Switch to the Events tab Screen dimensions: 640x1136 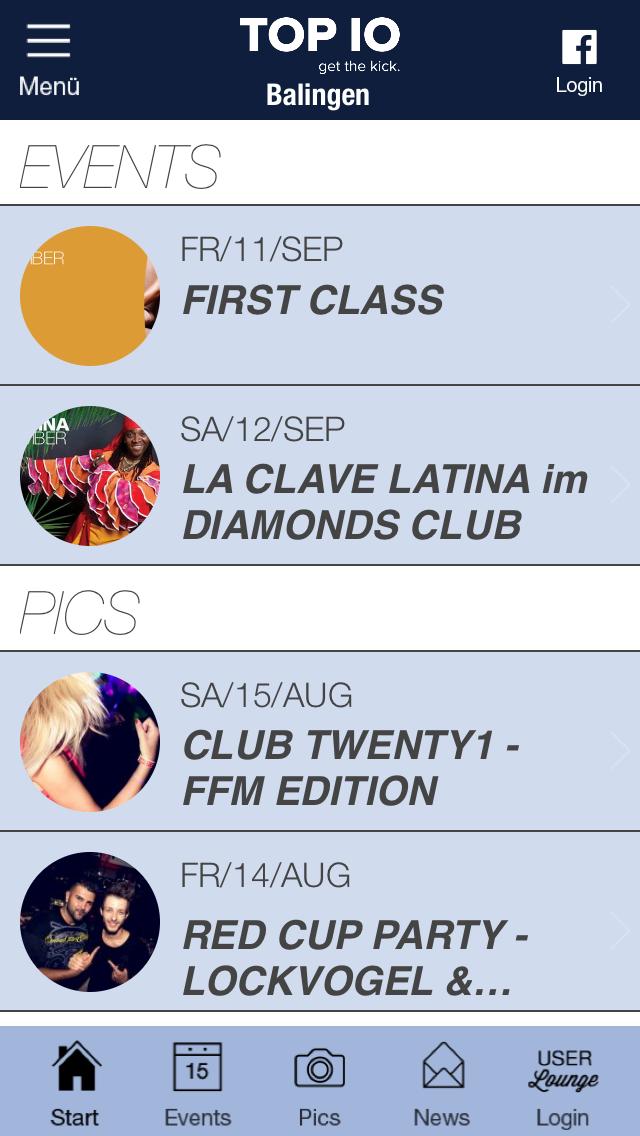pyautogui.click(x=197, y=1084)
